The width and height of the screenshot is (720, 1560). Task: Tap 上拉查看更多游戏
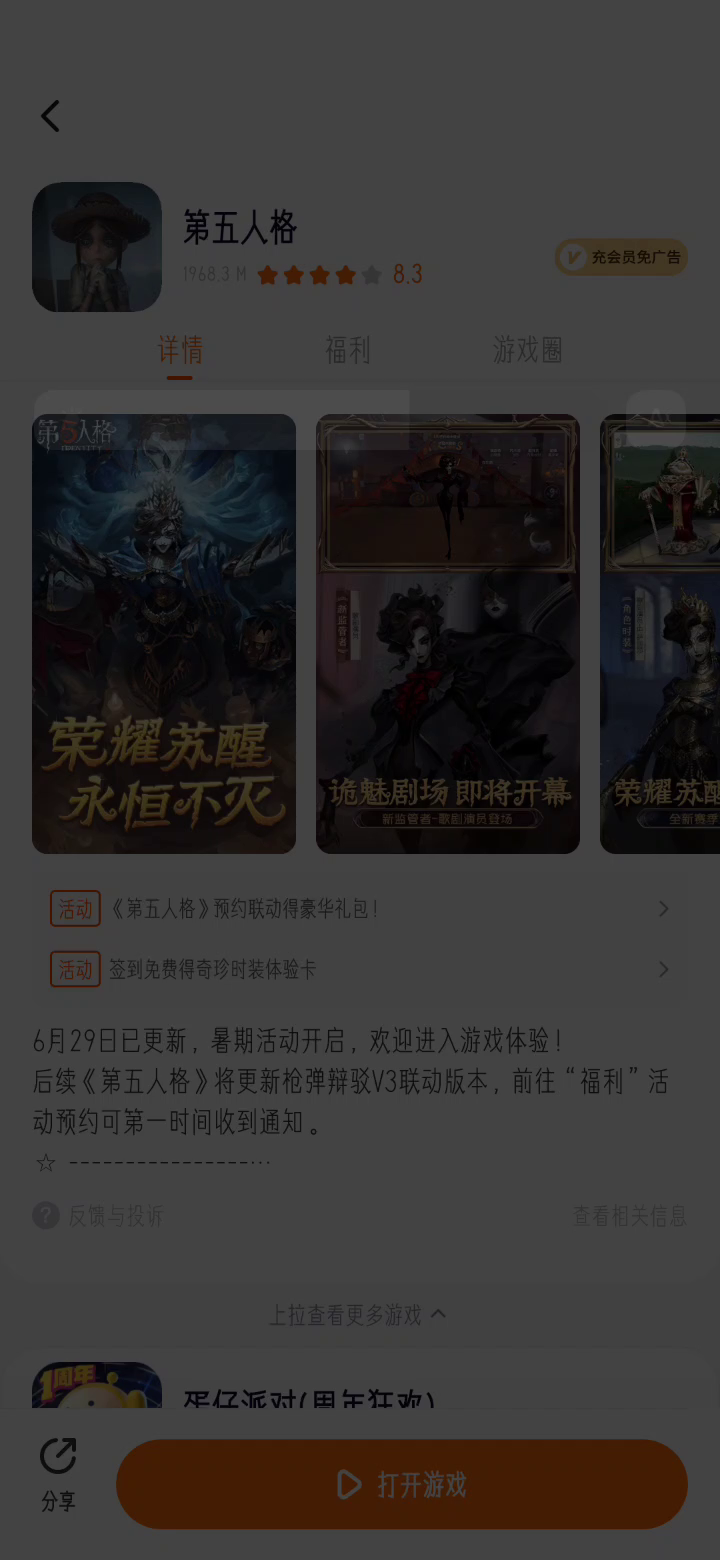click(x=358, y=1315)
